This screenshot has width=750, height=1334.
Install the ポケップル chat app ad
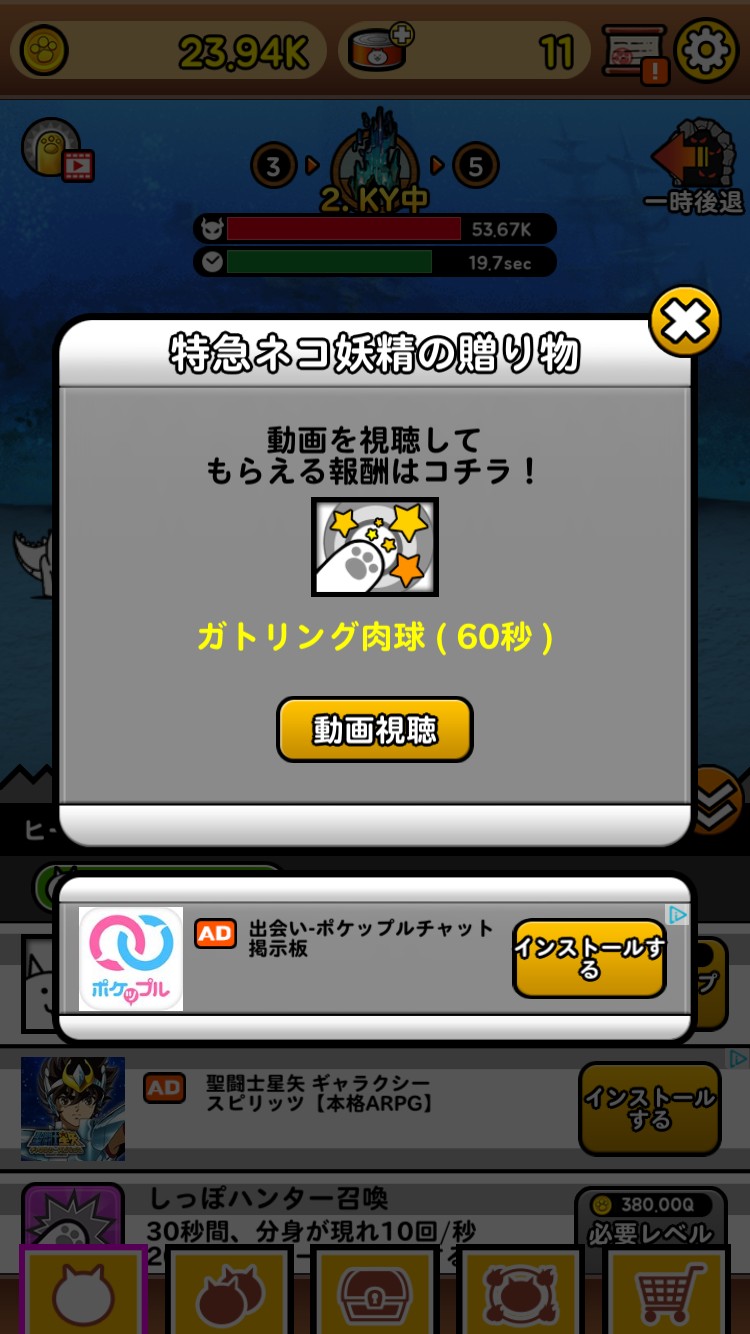589,958
